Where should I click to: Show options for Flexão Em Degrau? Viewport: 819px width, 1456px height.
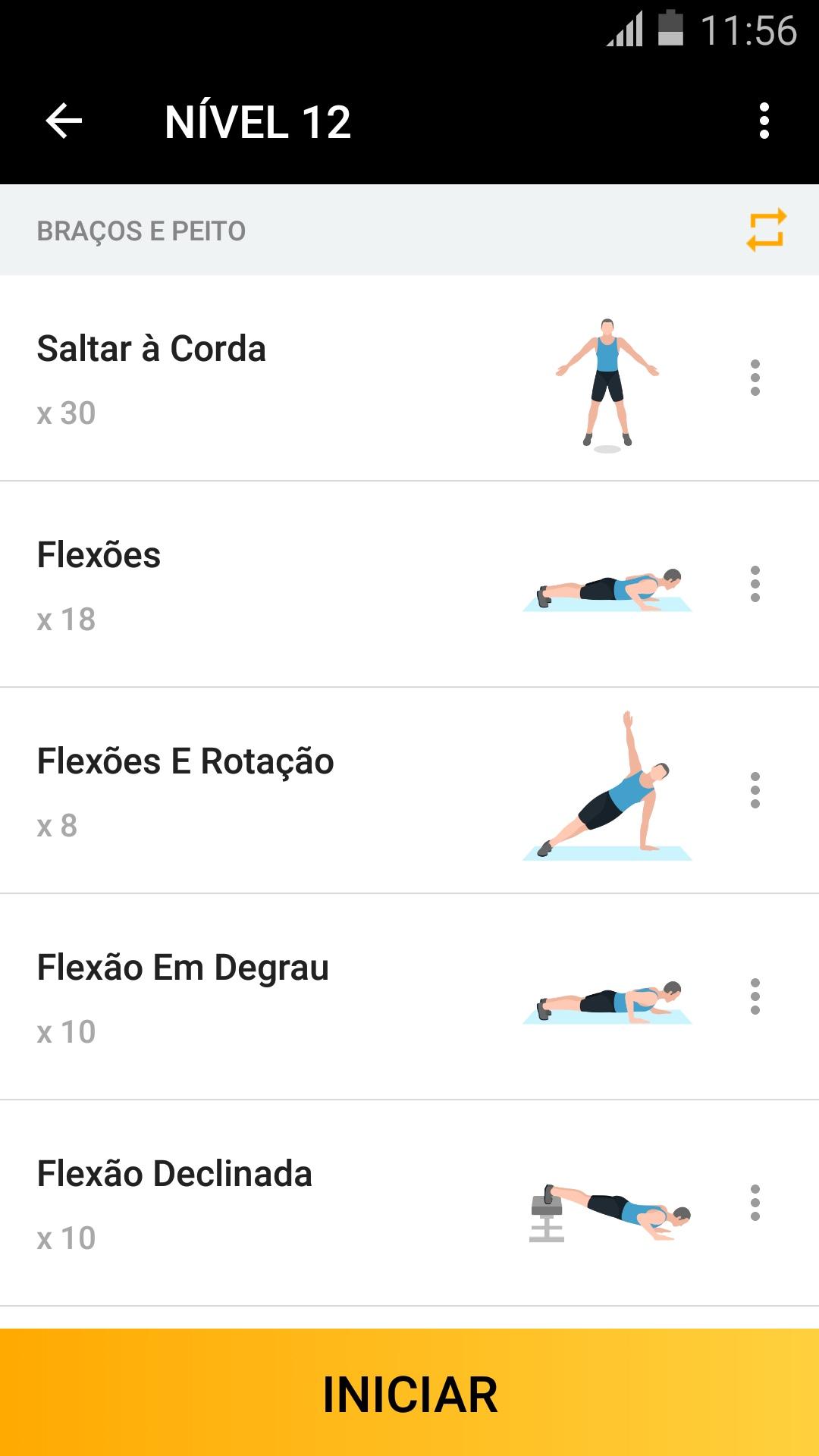(755, 996)
